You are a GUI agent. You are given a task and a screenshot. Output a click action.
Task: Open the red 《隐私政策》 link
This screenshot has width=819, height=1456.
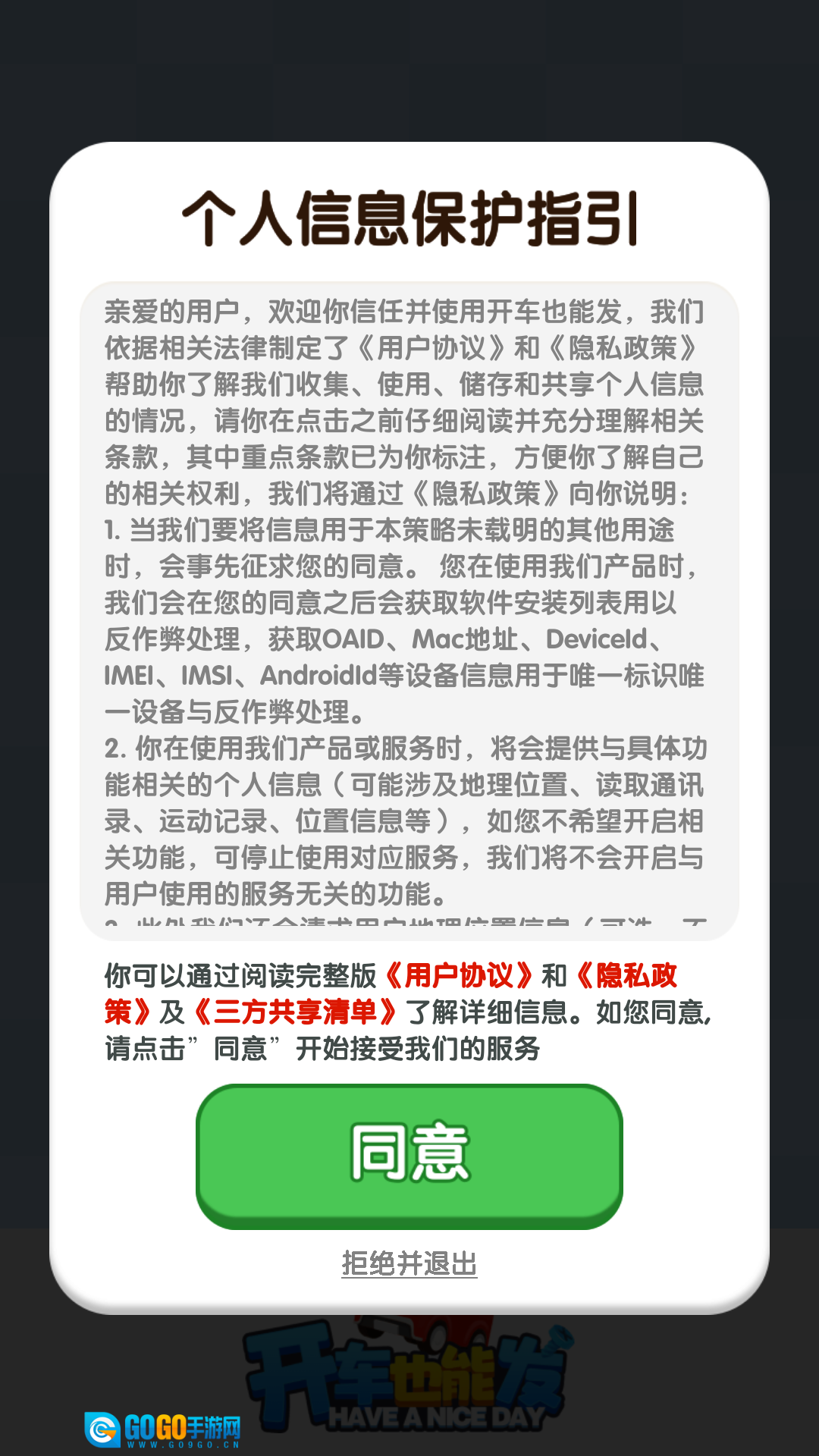tap(626, 976)
